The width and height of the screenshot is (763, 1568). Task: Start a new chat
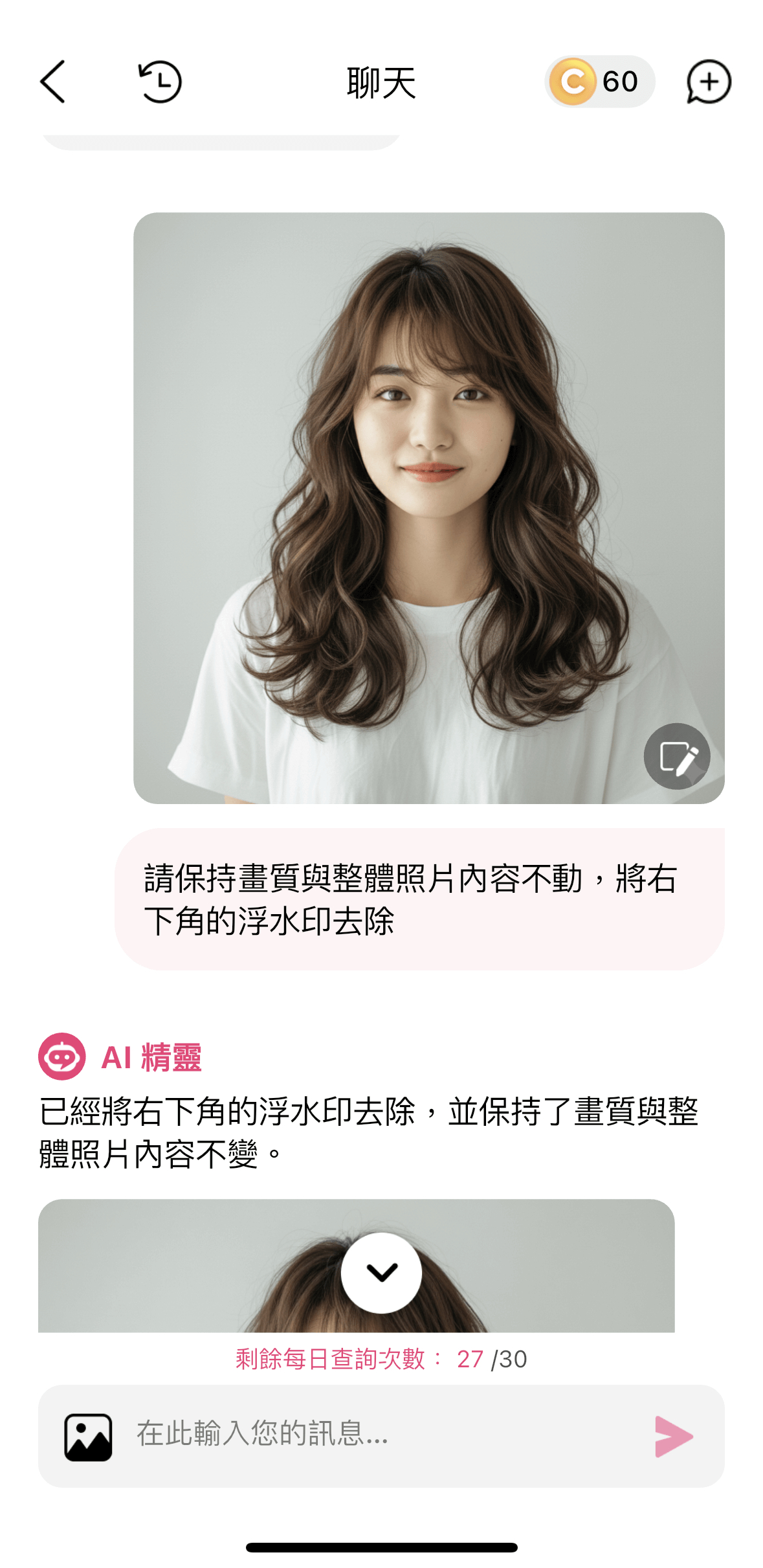click(x=709, y=82)
